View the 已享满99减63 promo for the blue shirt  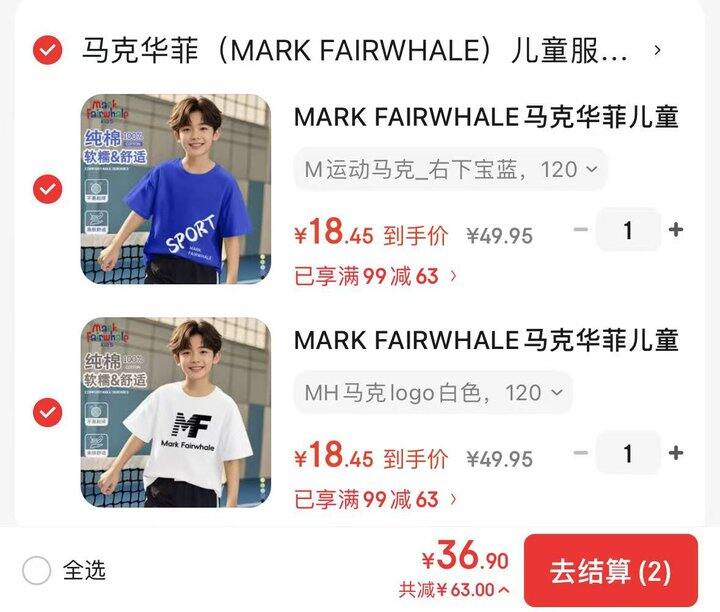376,275
